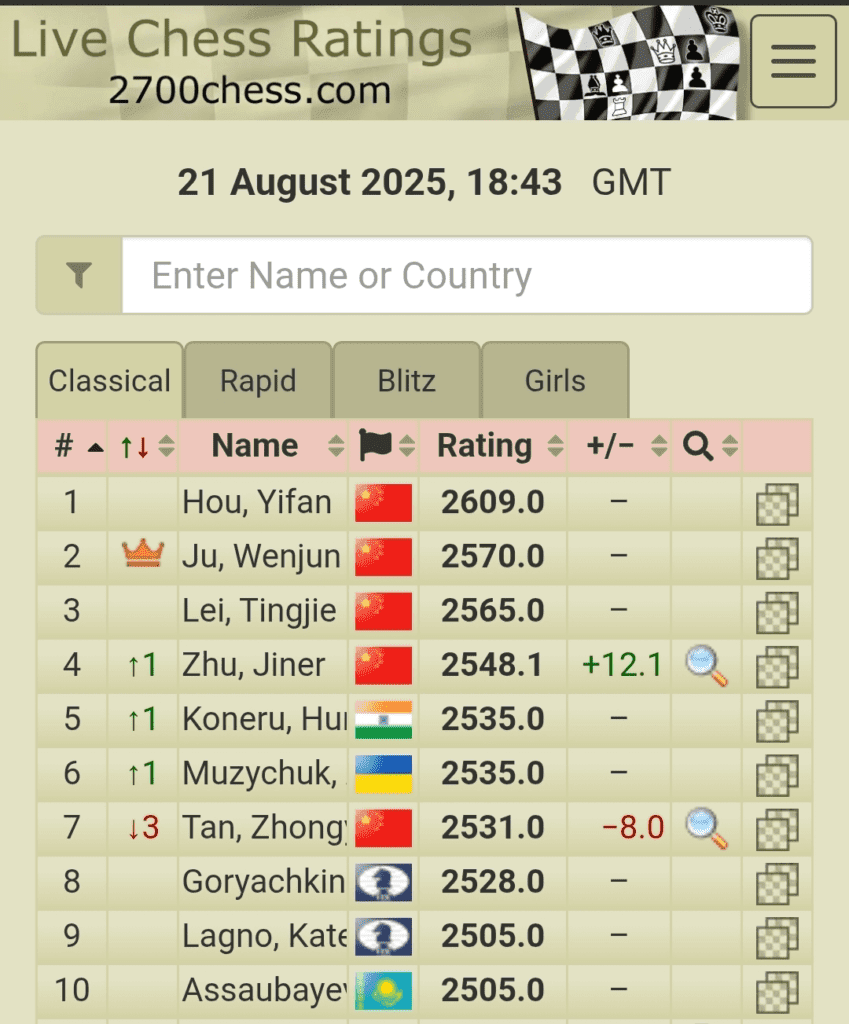Open the Girls tab
This screenshot has width=849, height=1024.
coord(555,381)
